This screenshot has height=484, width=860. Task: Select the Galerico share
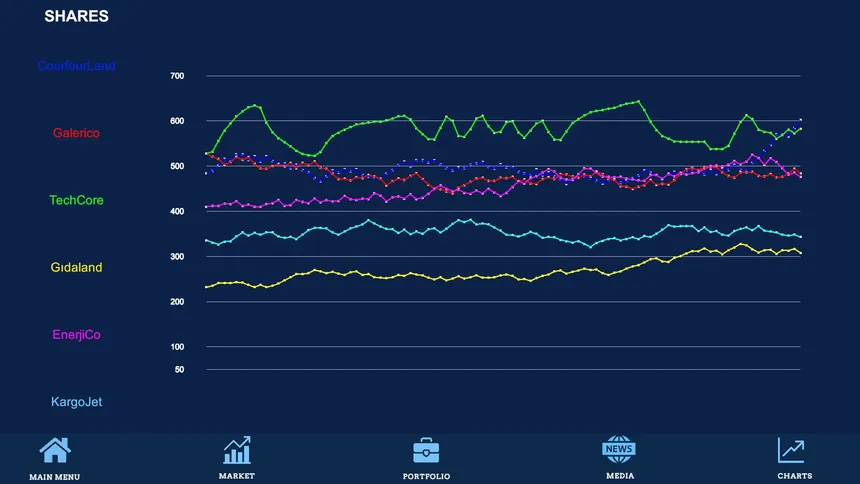[x=77, y=133]
